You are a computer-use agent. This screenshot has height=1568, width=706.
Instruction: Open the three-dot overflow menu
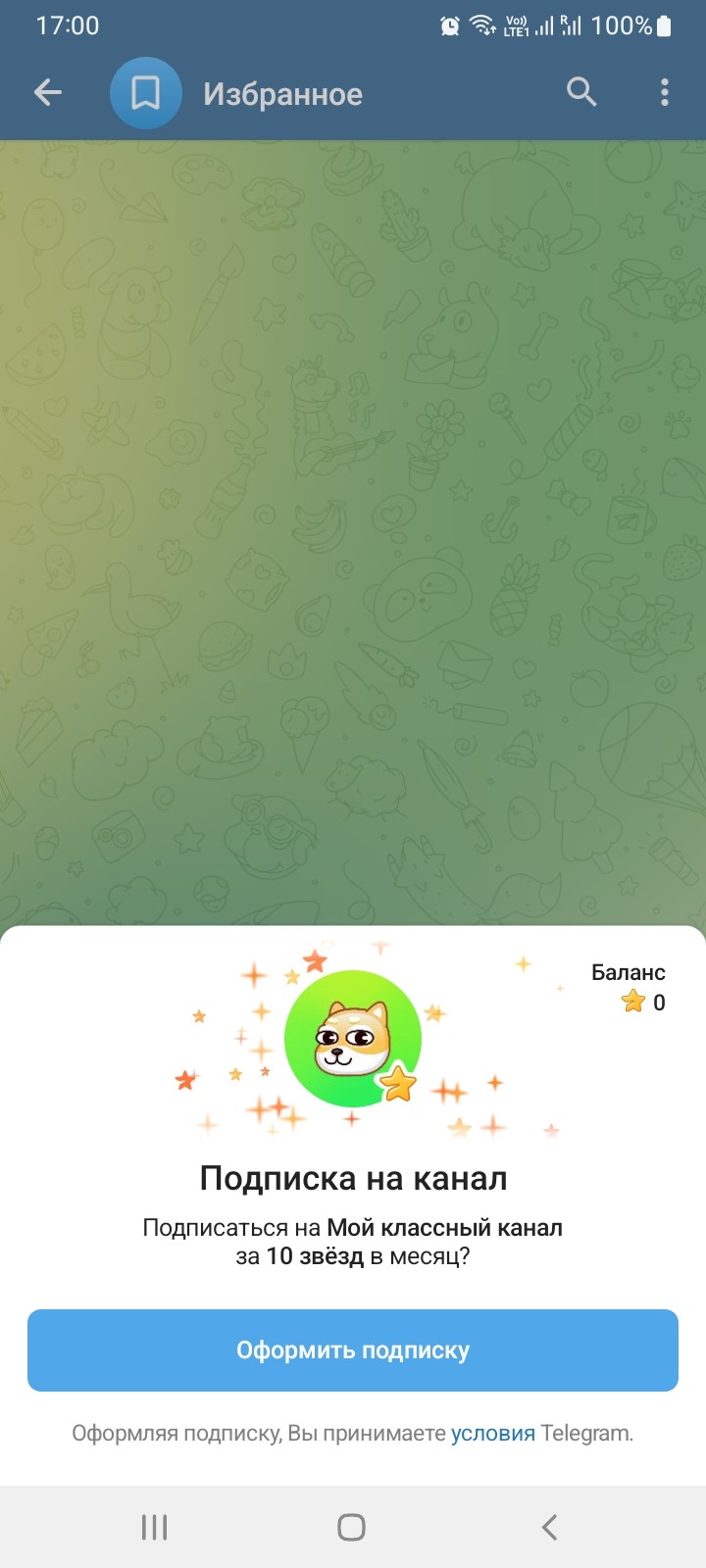(x=665, y=93)
